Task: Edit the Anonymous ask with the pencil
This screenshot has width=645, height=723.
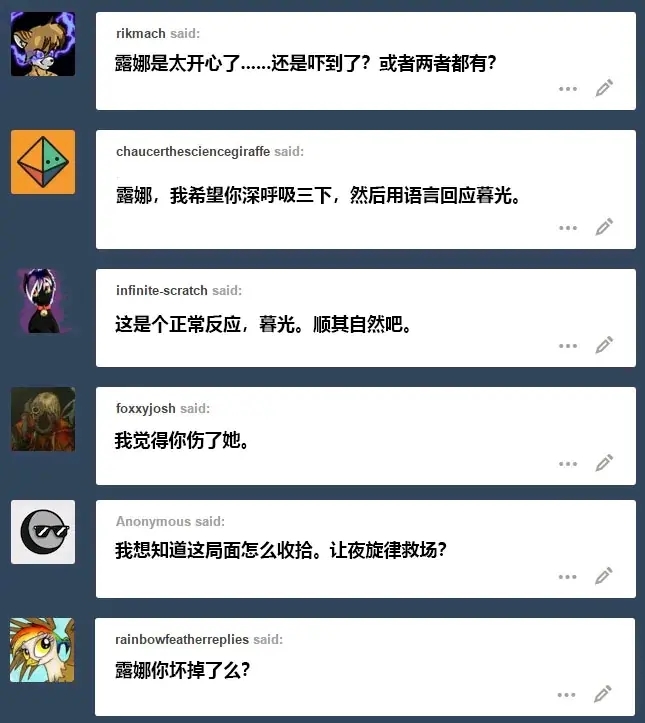Action: 604,576
